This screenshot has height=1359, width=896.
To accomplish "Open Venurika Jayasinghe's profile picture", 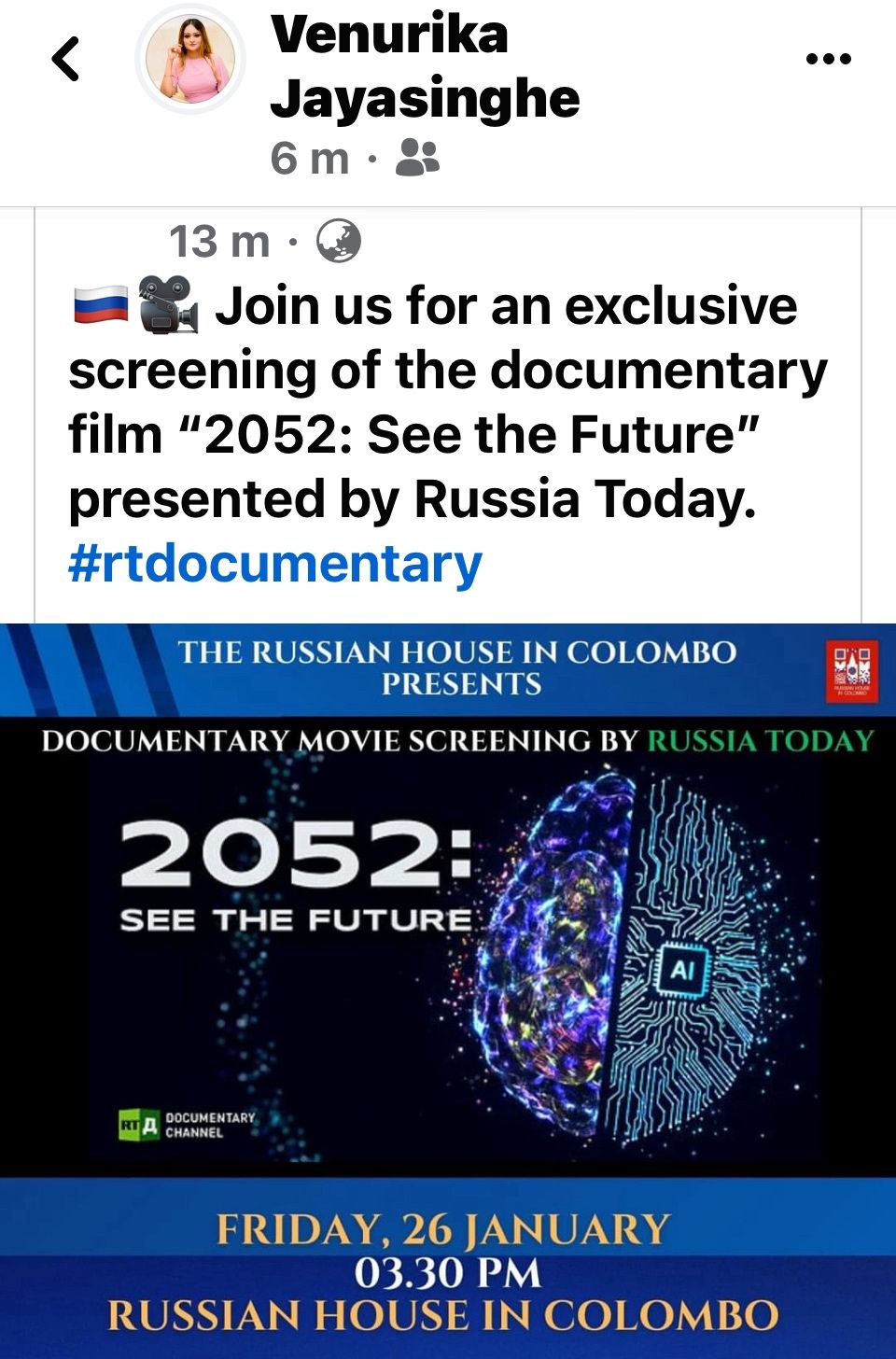I will click(191, 61).
